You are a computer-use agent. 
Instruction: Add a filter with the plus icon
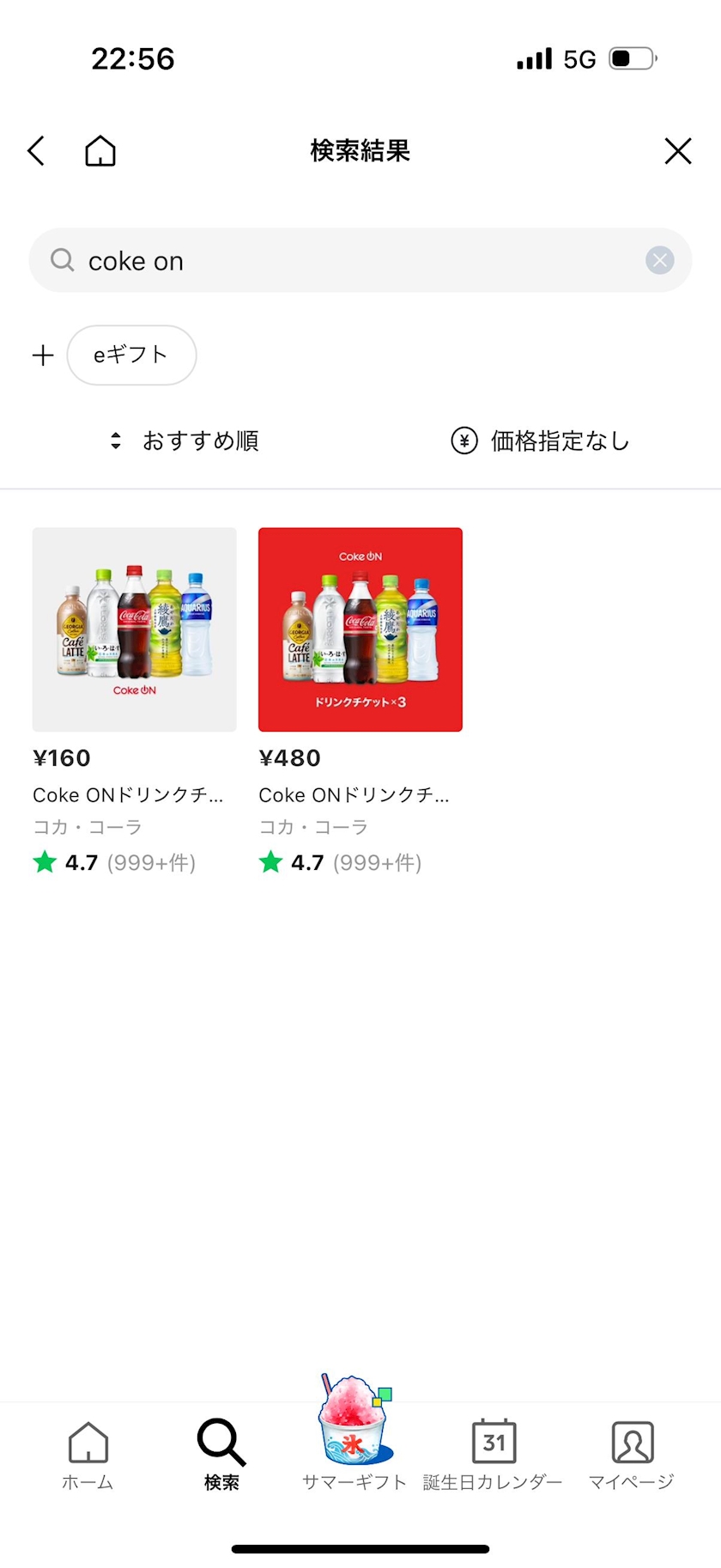(x=43, y=356)
